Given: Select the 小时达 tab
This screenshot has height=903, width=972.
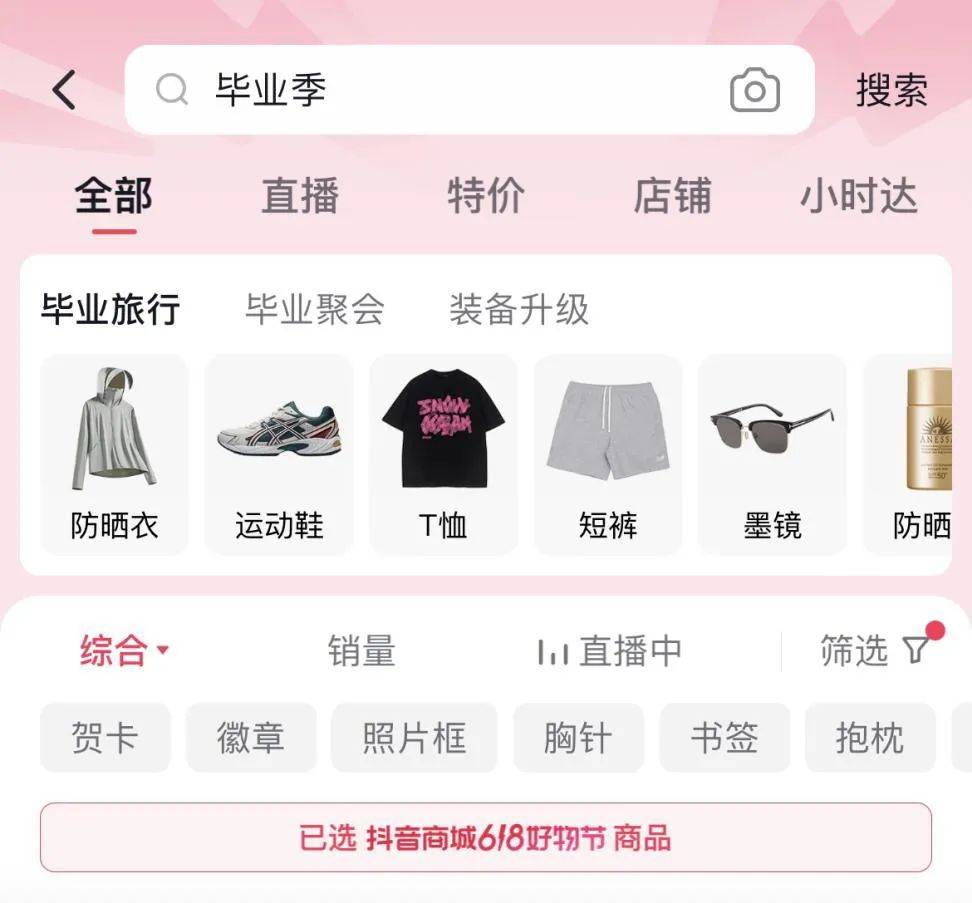Looking at the screenshot, I should (858, 195).
